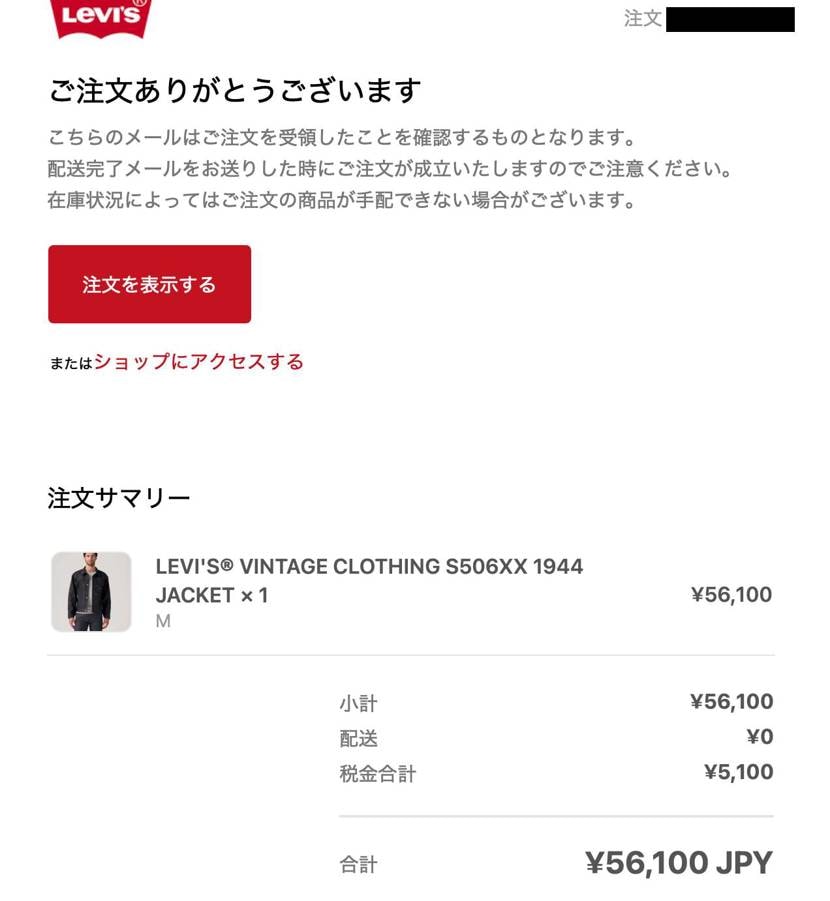830x901 pixels.
Task: Open the ショップにアクセスする link
Action: point(200,361)
